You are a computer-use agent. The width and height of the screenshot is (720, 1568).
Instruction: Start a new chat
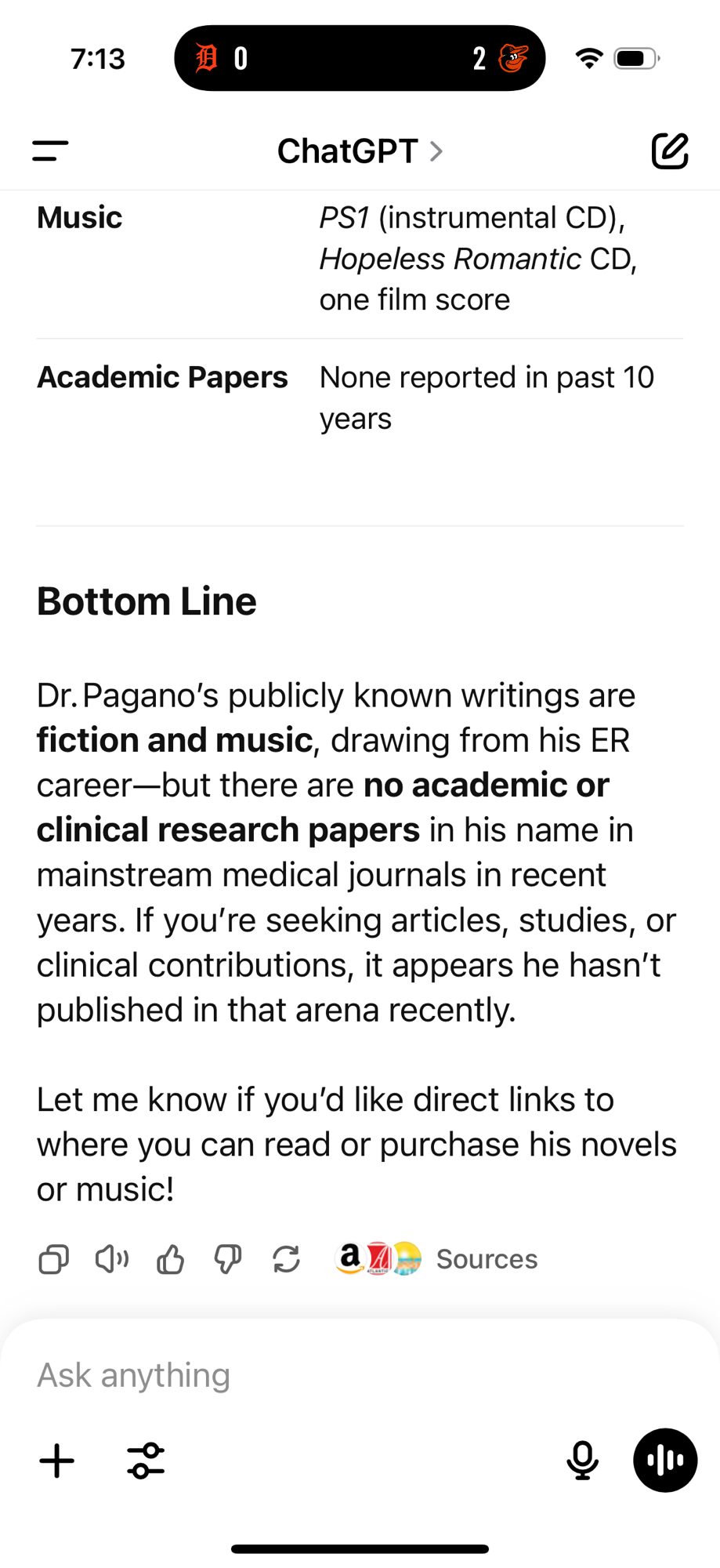click(670, 151)
